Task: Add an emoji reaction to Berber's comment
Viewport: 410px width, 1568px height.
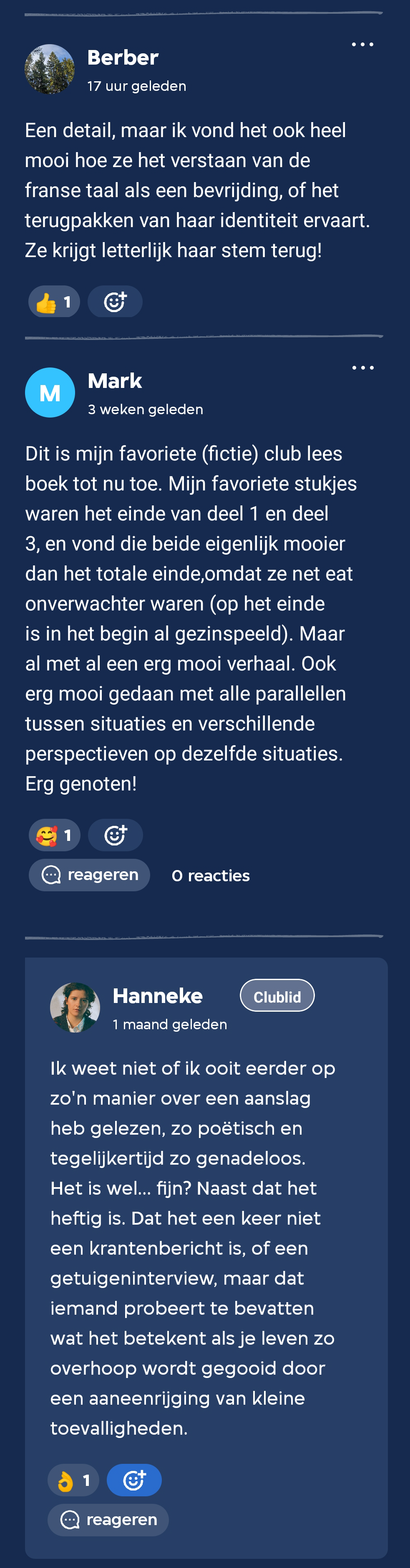Action: (x=115, y=302)
